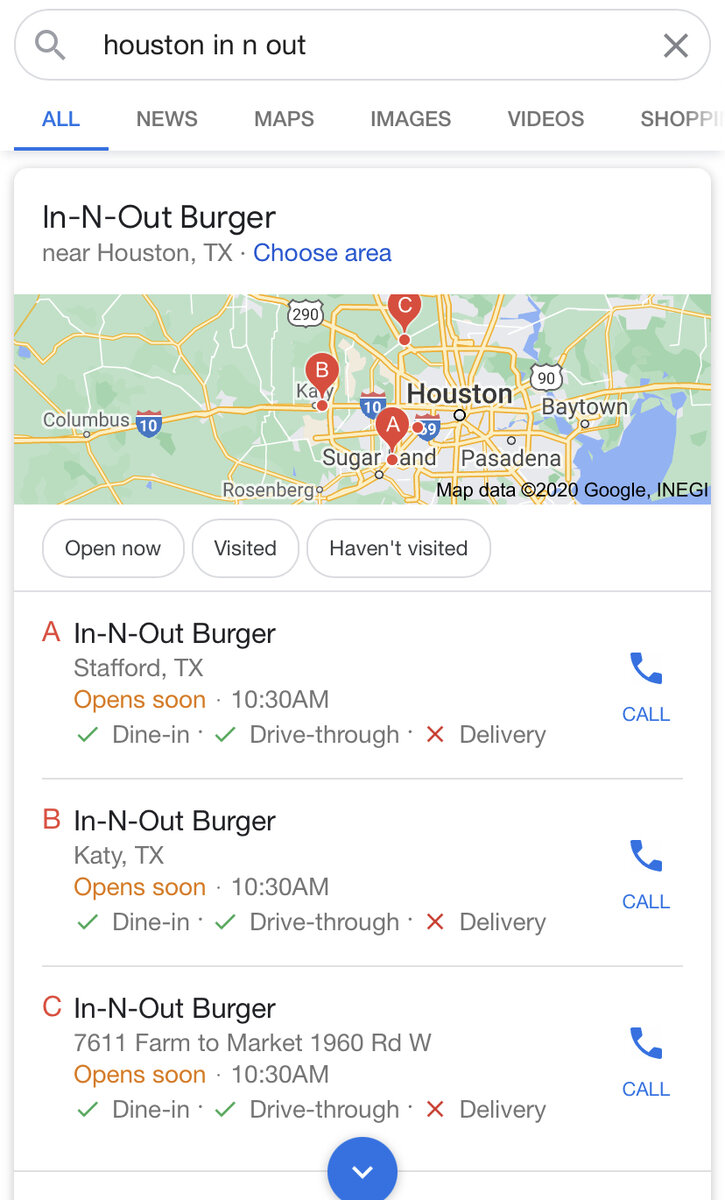Open the Choose area link
Viewport: 725px width, 1200px height.
point(322,253)
